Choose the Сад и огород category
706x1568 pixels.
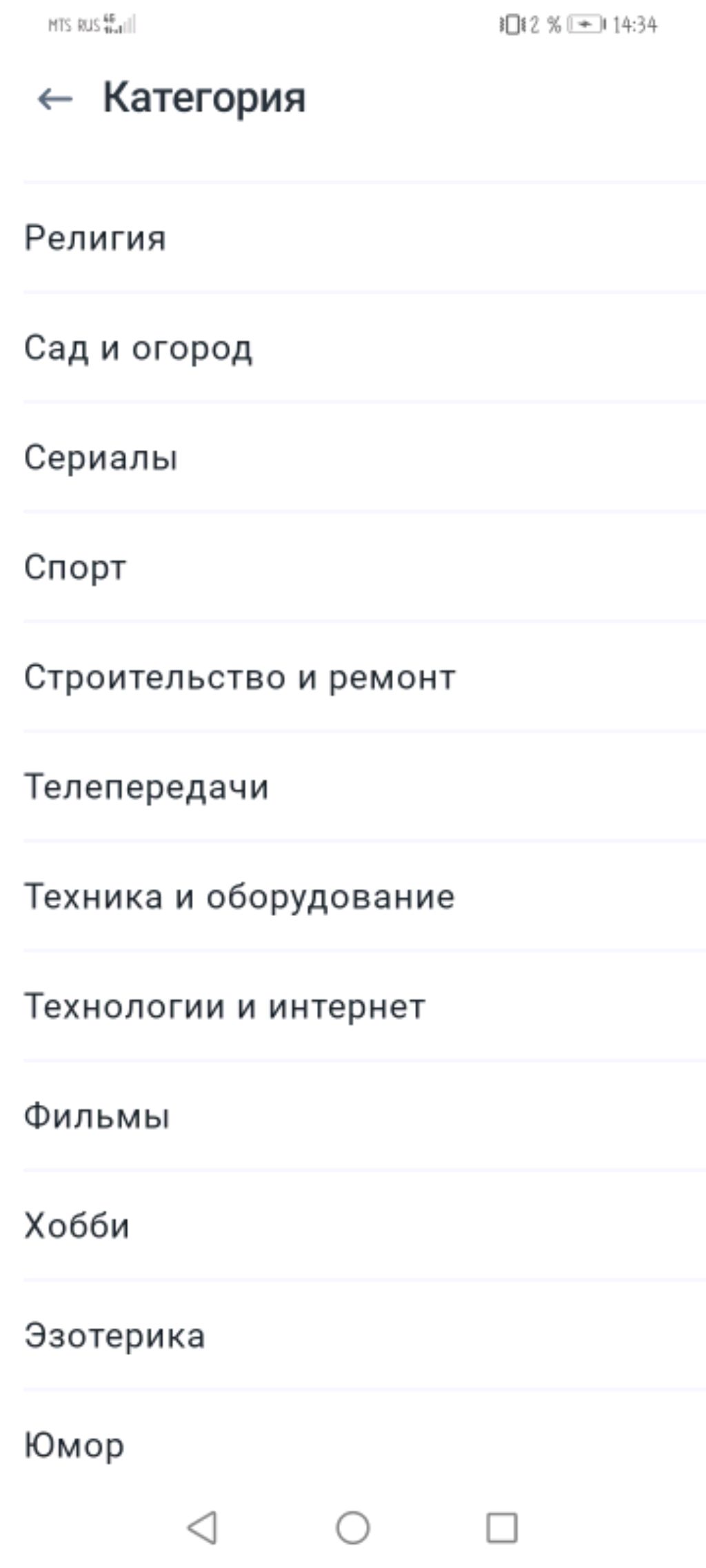[x=353, y=348]
